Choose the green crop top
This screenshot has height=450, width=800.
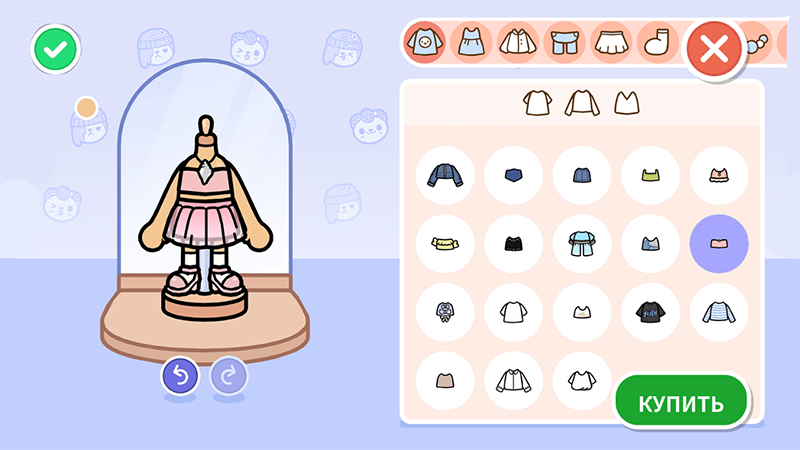[651, 176]
